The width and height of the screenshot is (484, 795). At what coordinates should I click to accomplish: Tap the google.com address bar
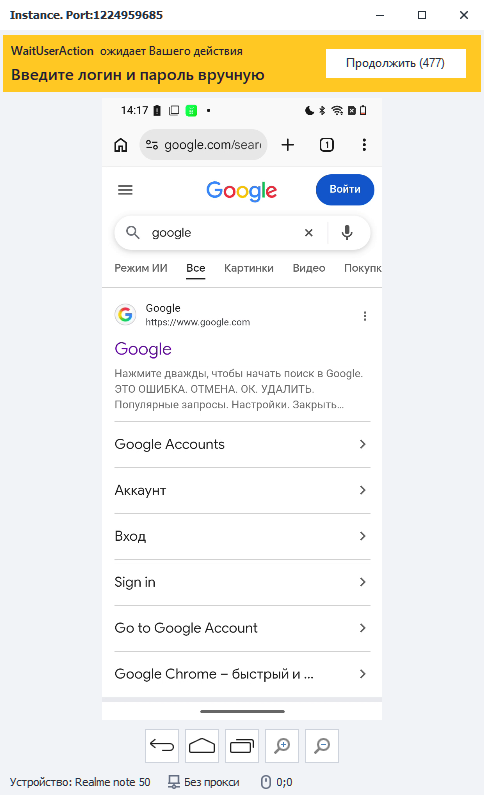(x=203, y=145)
